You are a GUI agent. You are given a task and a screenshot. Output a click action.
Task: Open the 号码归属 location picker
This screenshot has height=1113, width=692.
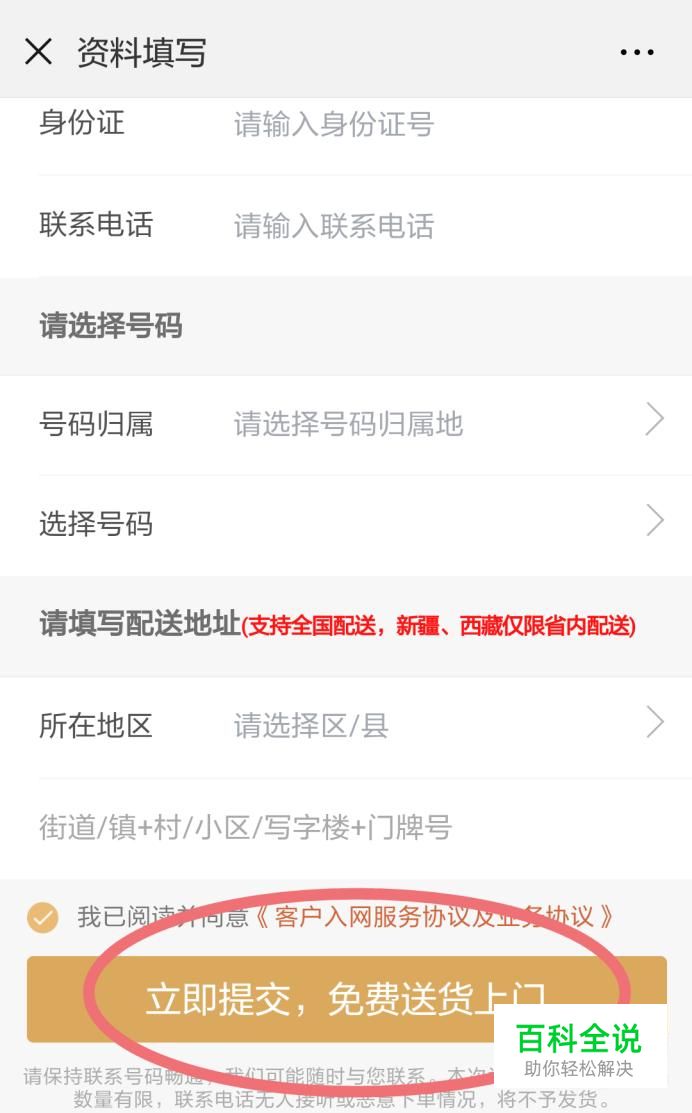tap(346, 424)
